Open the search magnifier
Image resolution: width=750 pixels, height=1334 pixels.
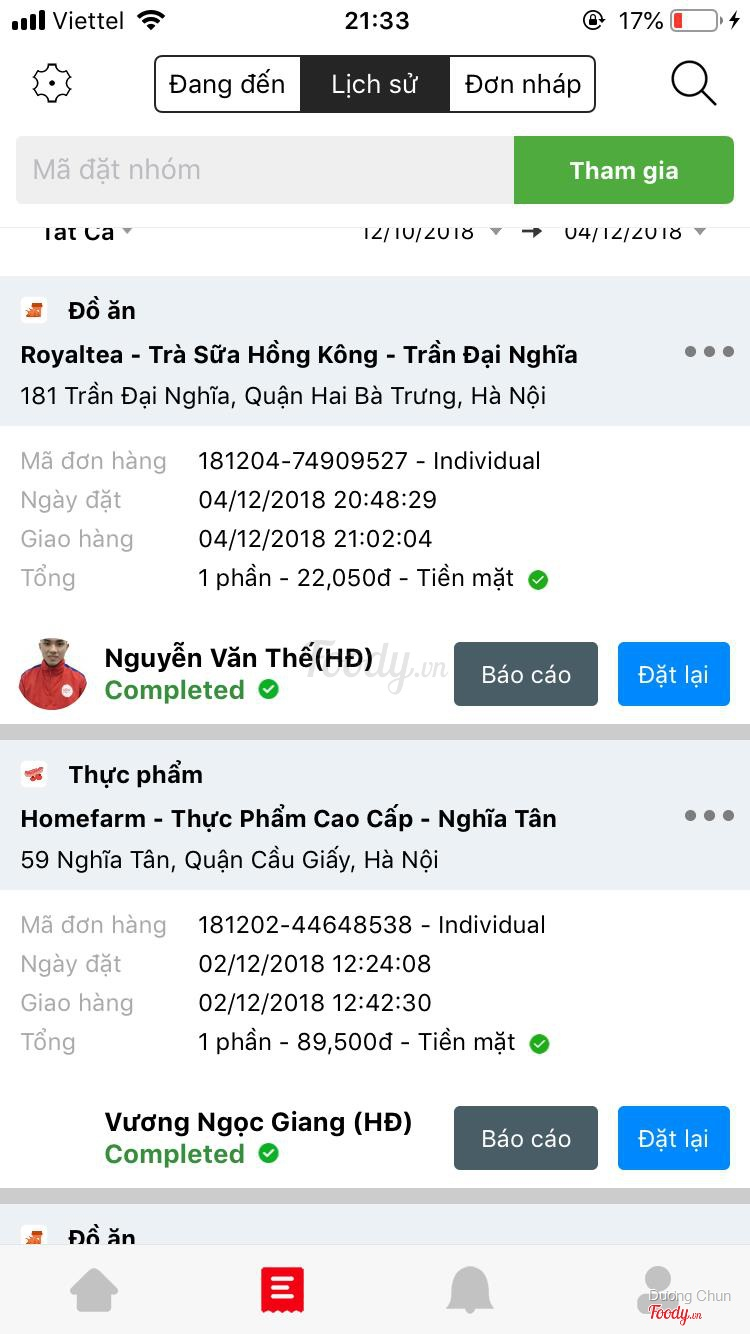point(693,84)
